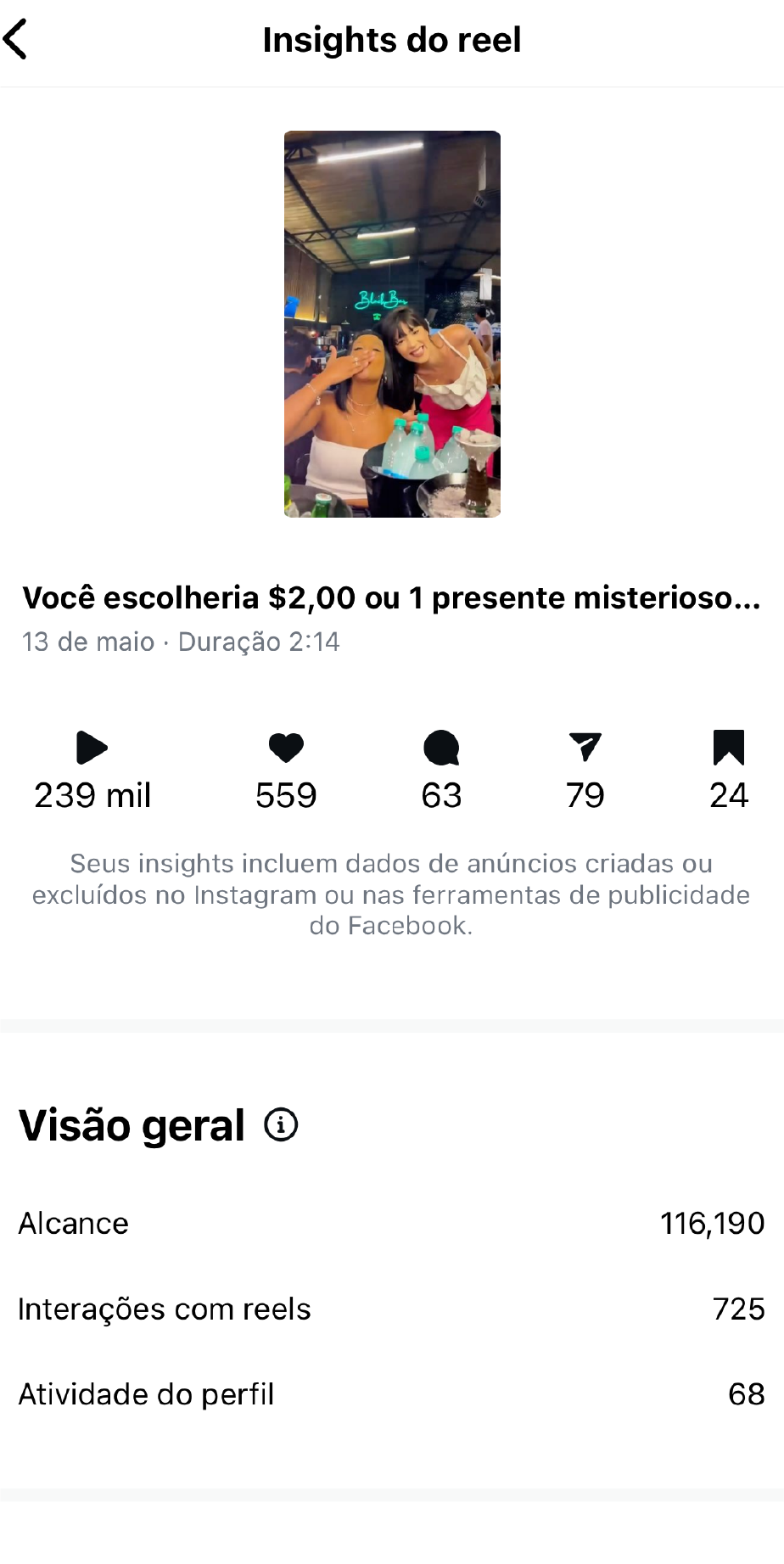Go back from reel insights

tap(17, 40)
